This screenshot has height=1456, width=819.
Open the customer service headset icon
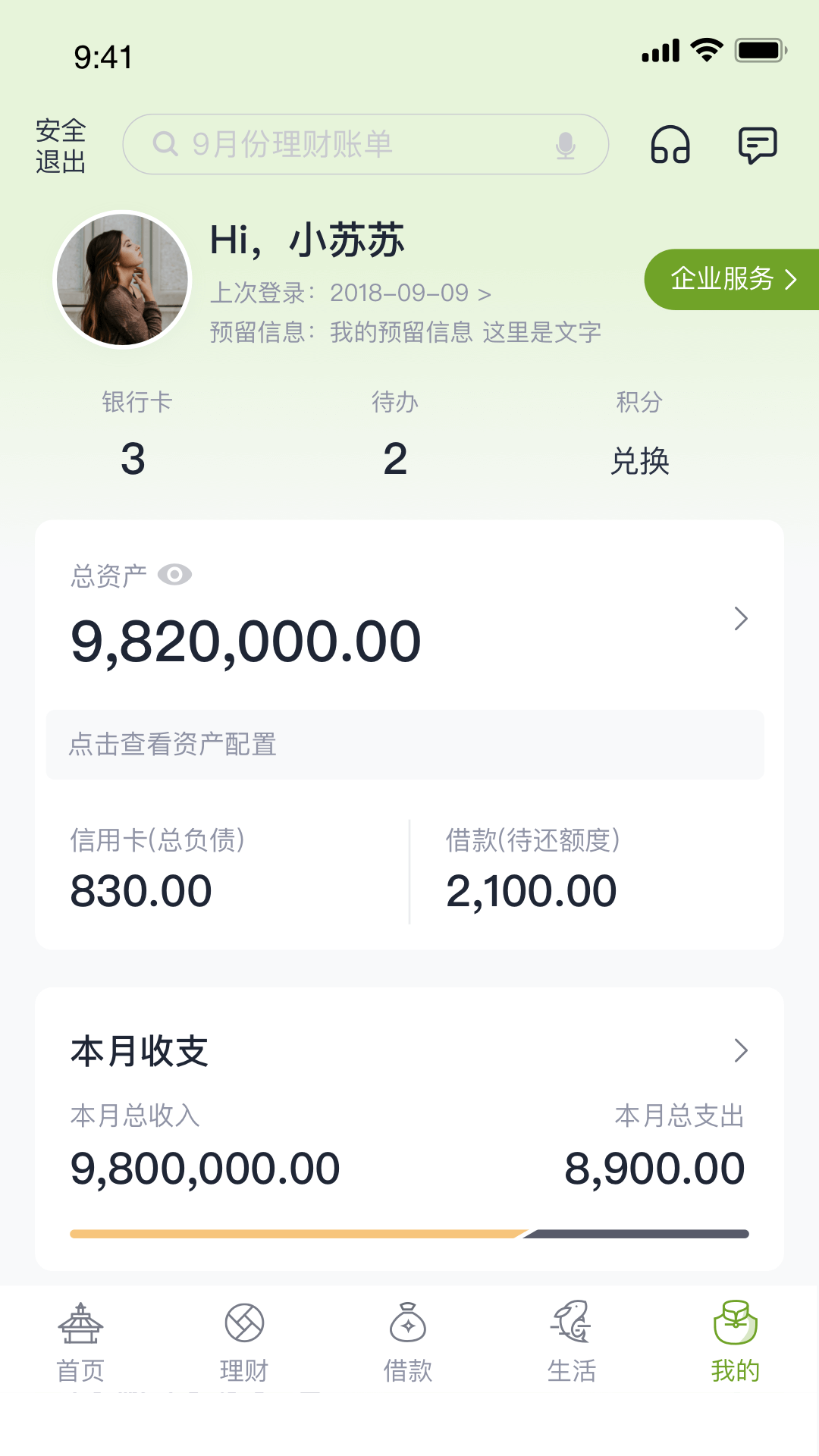(670, 145)
